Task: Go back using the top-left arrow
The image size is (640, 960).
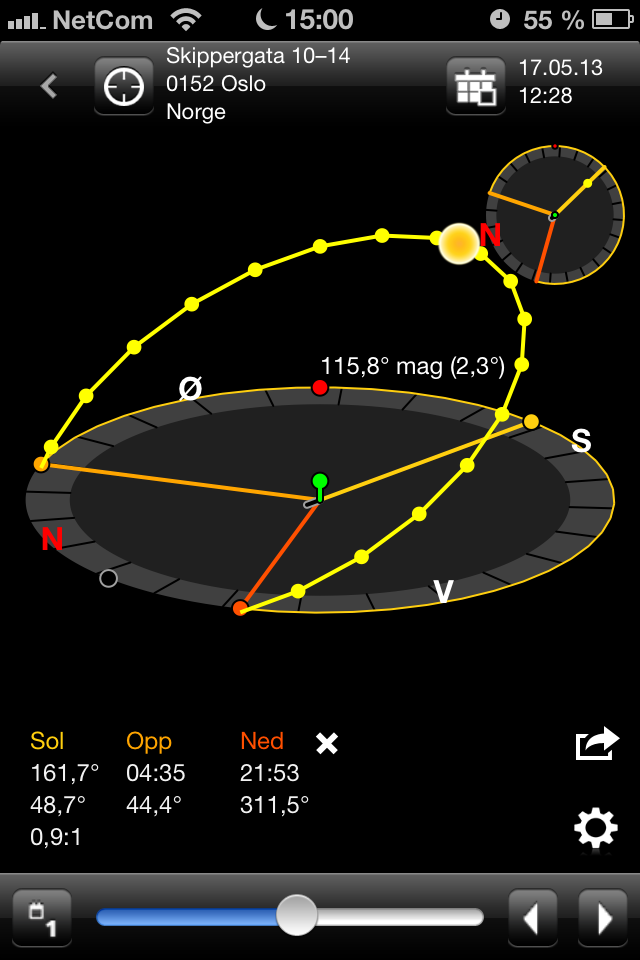Action: [x=48, y=86]
